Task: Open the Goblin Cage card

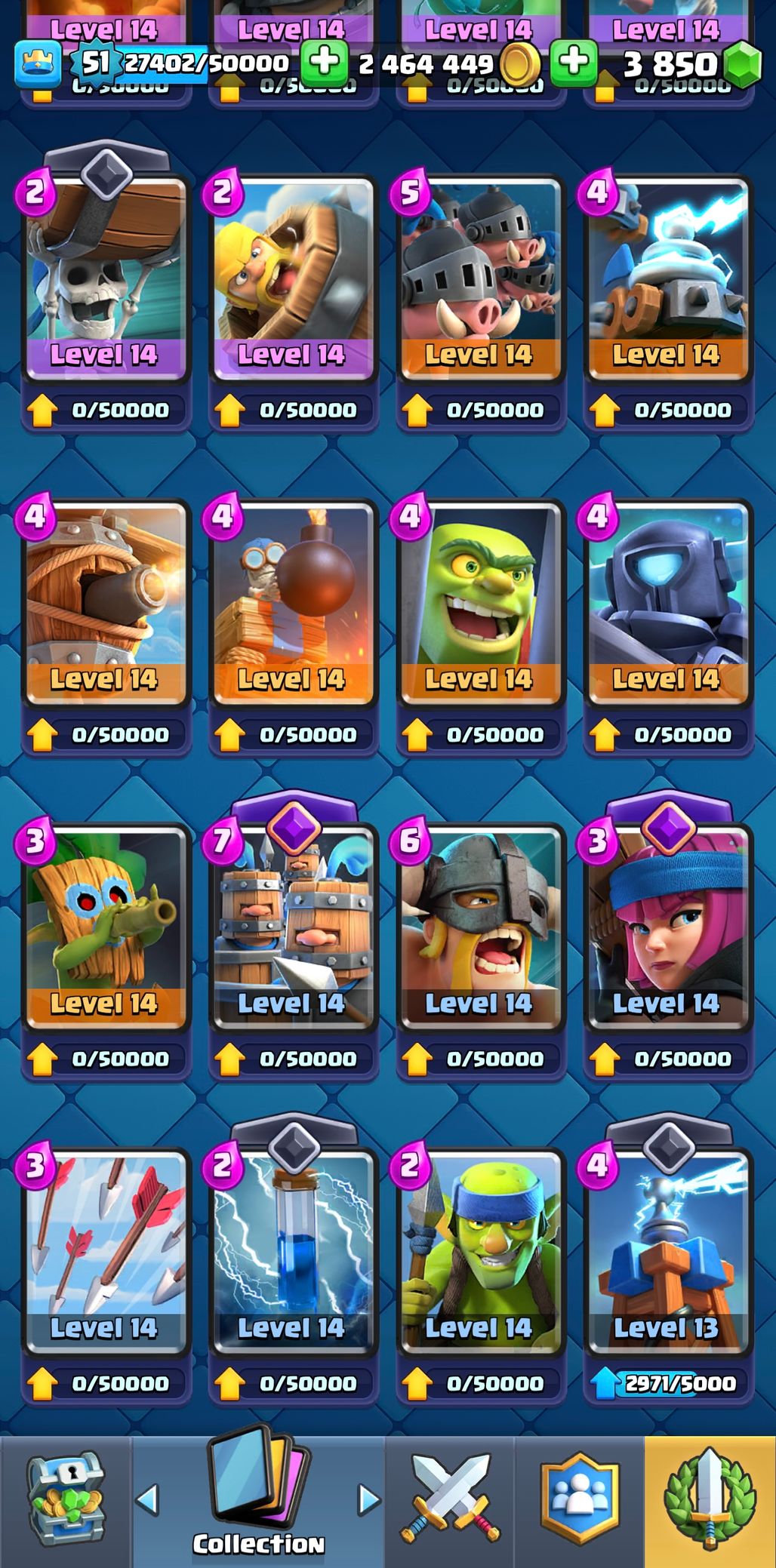Action: point(480,604)
